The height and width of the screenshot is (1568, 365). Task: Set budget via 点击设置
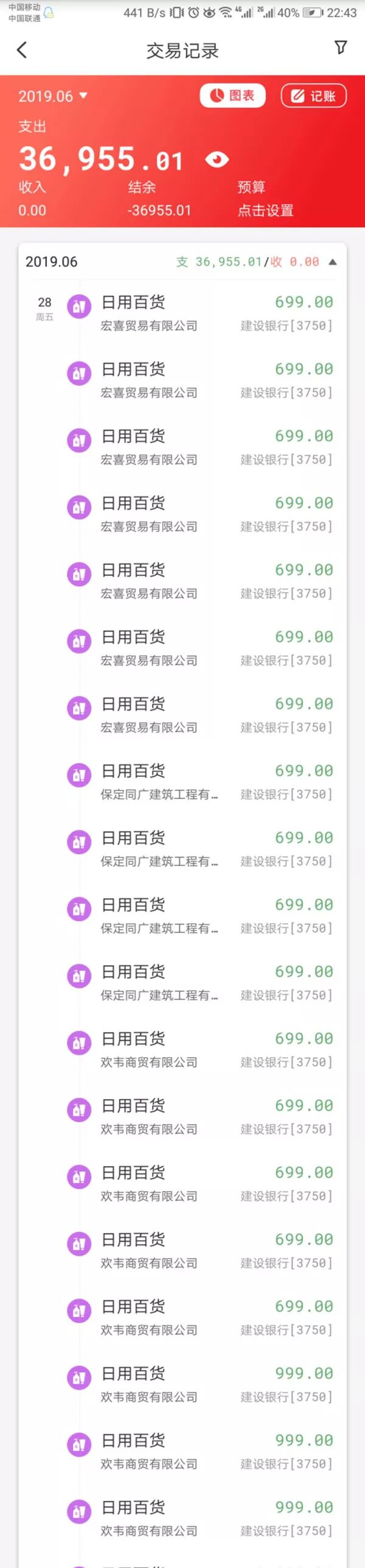pos(265,210)
